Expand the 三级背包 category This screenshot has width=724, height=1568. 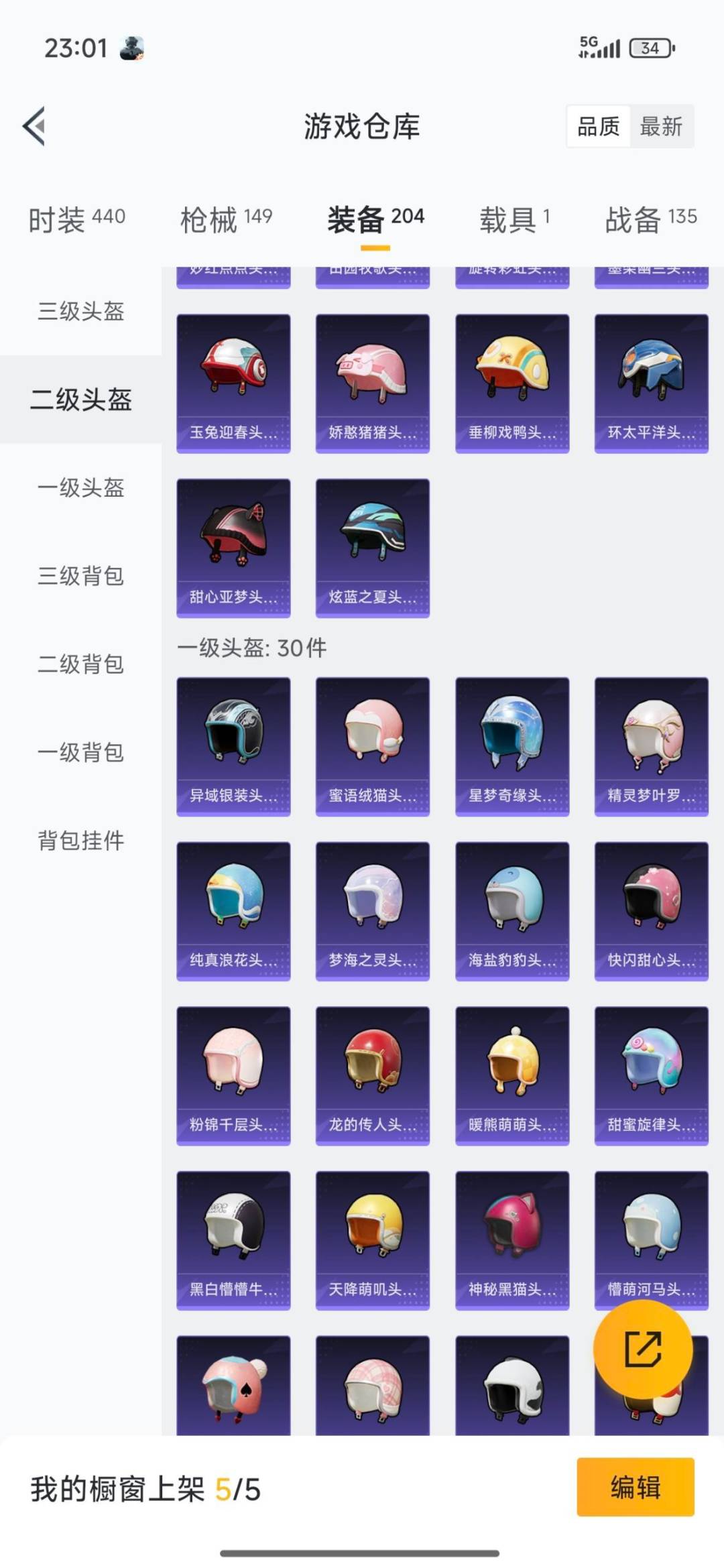click(80, 574)
